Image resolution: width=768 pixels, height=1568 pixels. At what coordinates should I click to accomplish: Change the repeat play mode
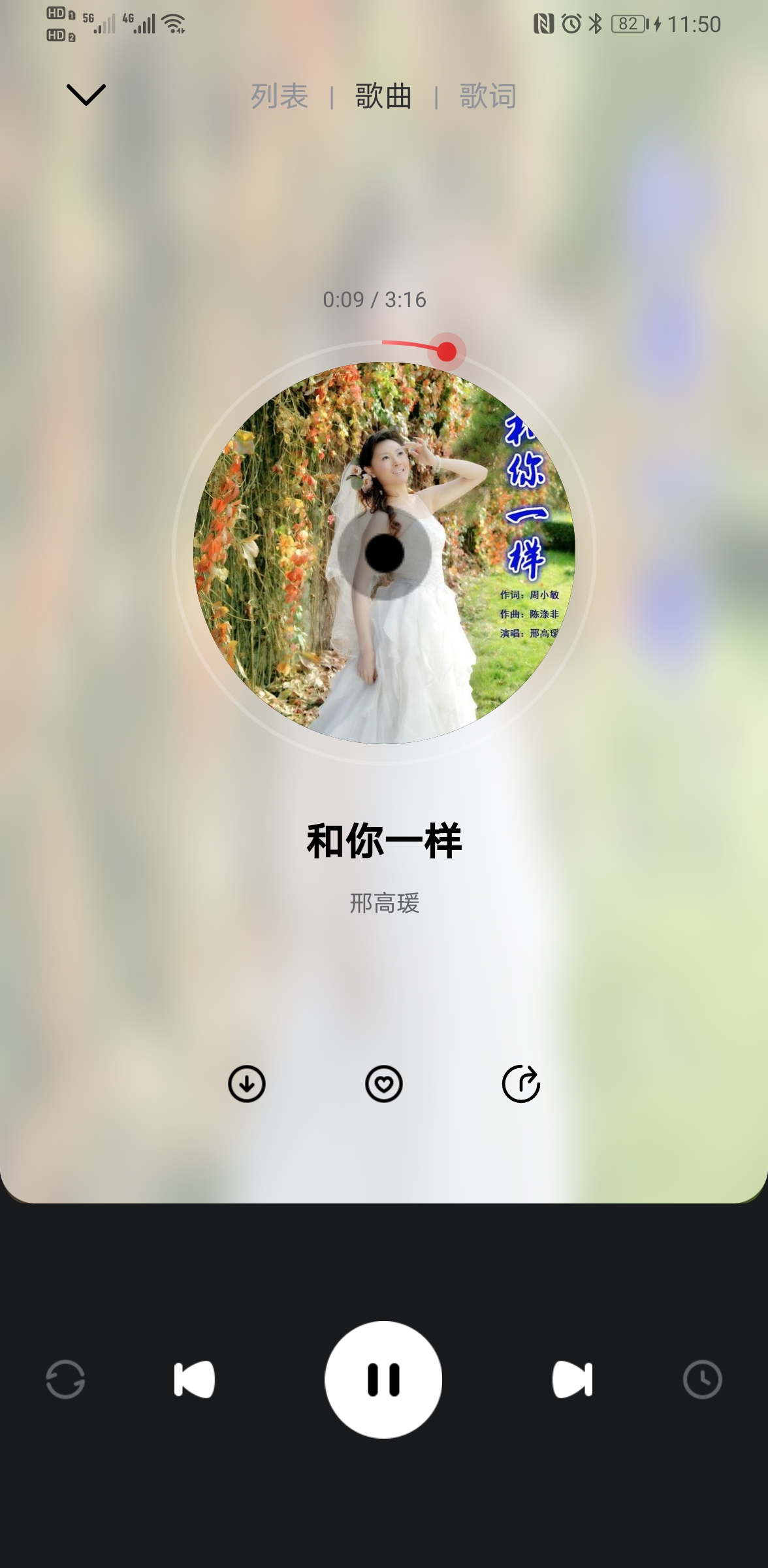[65, 1379]
